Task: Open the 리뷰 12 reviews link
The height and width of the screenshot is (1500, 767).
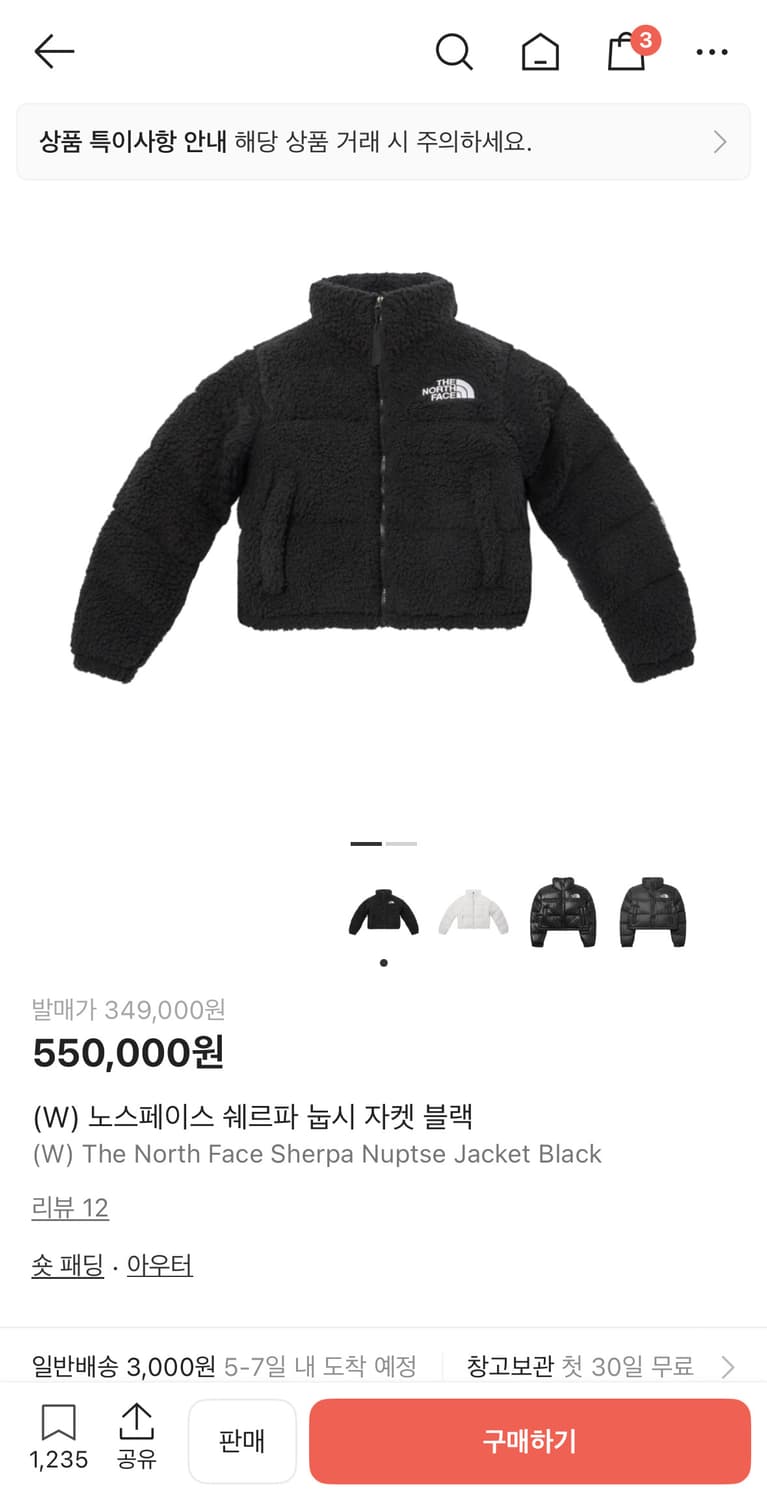Action: 70,1208
